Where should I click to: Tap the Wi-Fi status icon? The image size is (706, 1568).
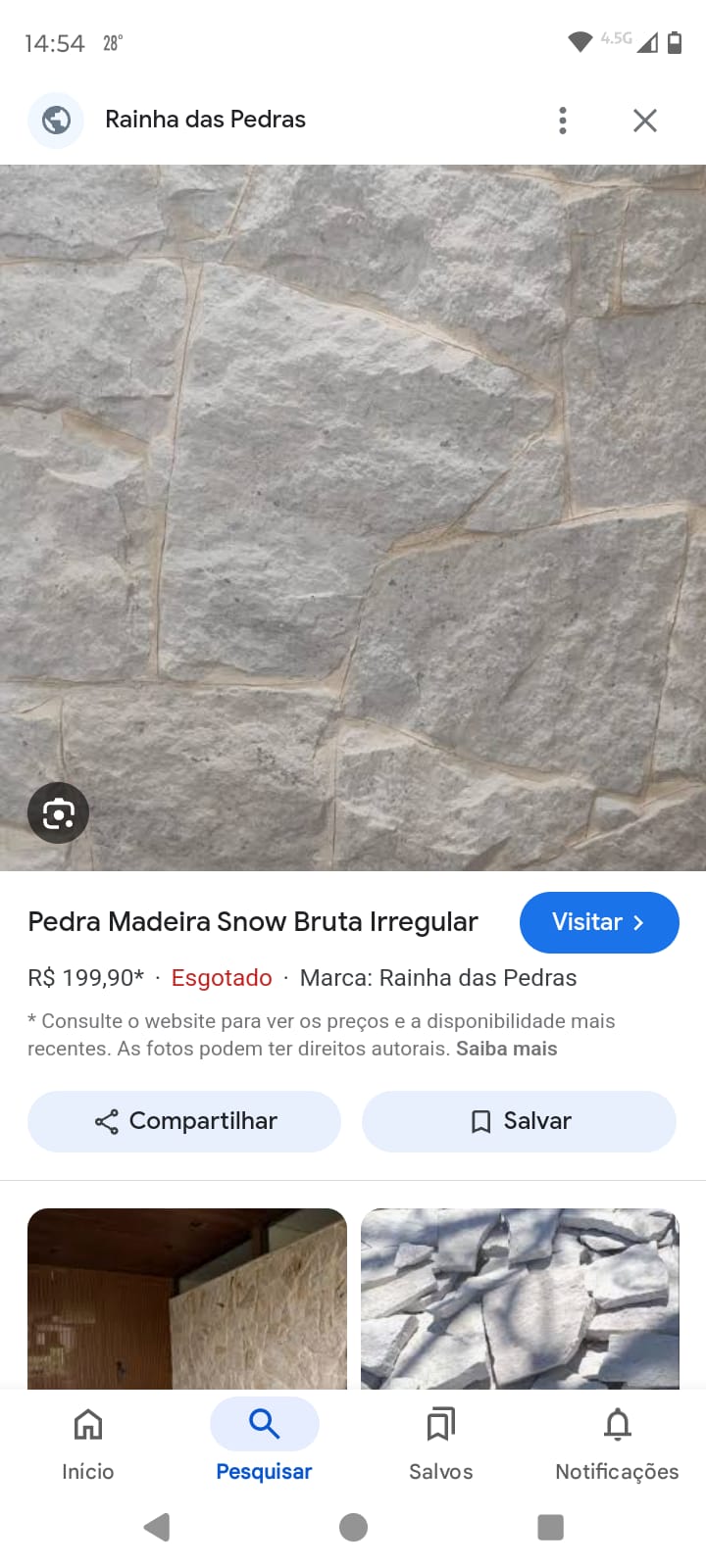click(580, 41)
